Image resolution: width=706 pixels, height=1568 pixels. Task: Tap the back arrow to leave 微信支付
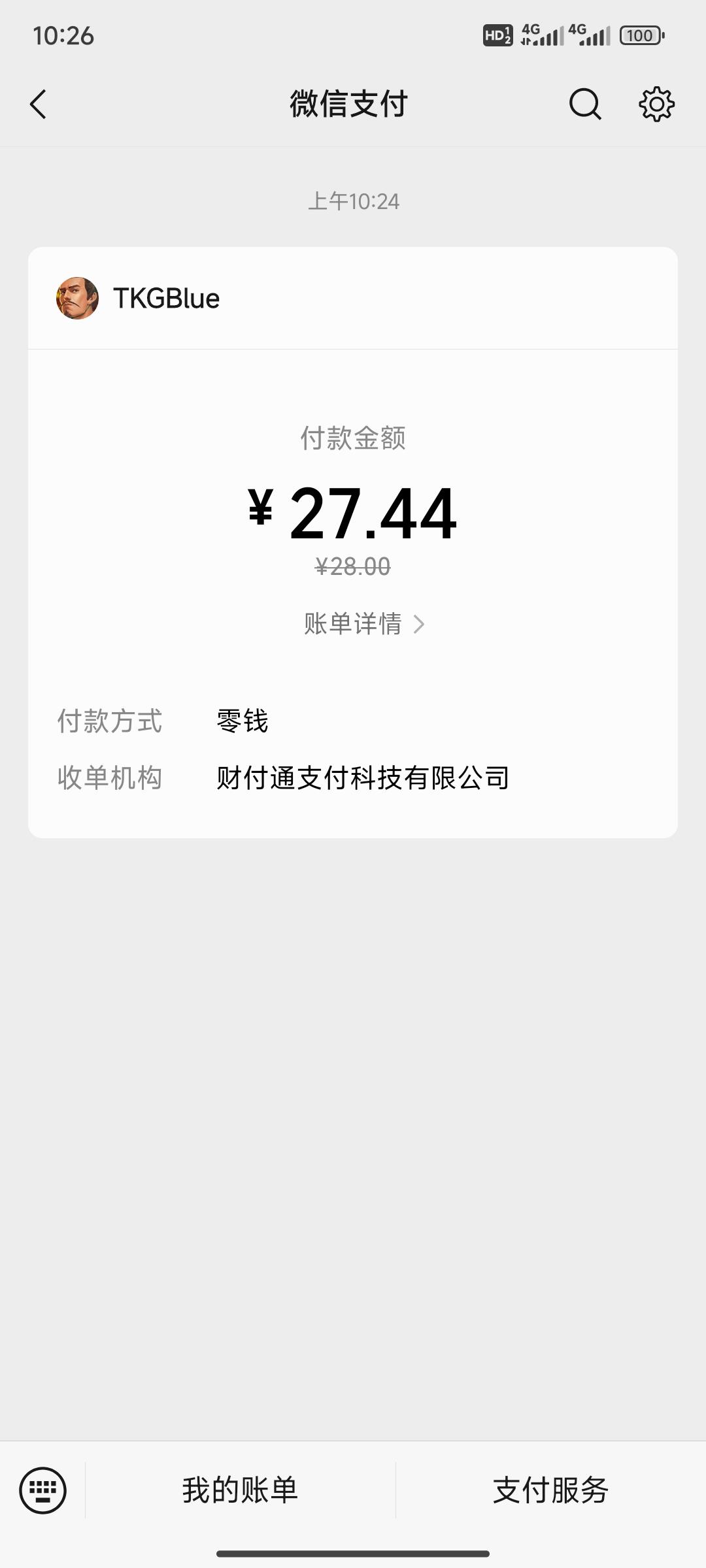click(37, 105)
